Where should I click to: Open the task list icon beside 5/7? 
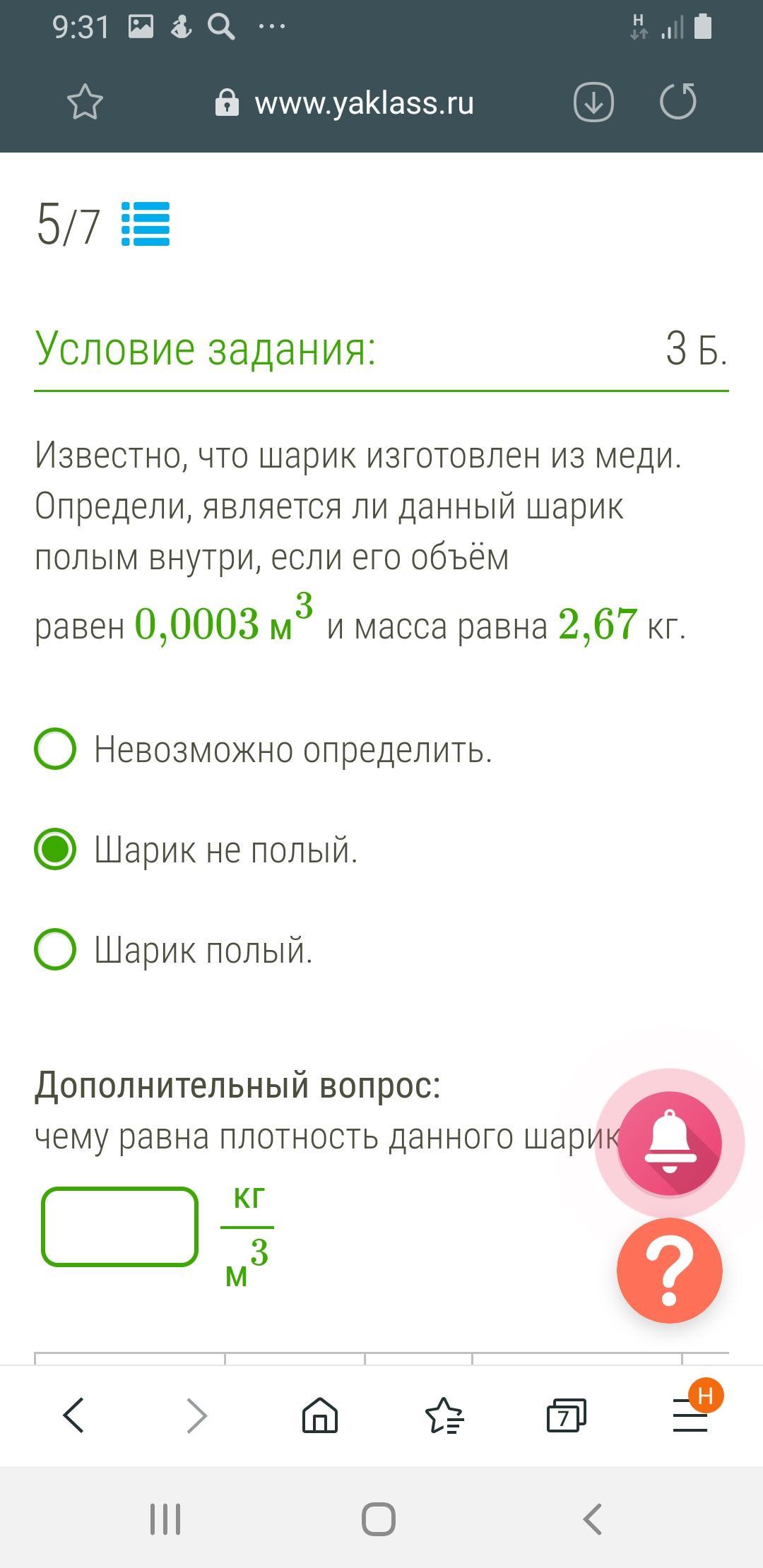pos(146,224)
